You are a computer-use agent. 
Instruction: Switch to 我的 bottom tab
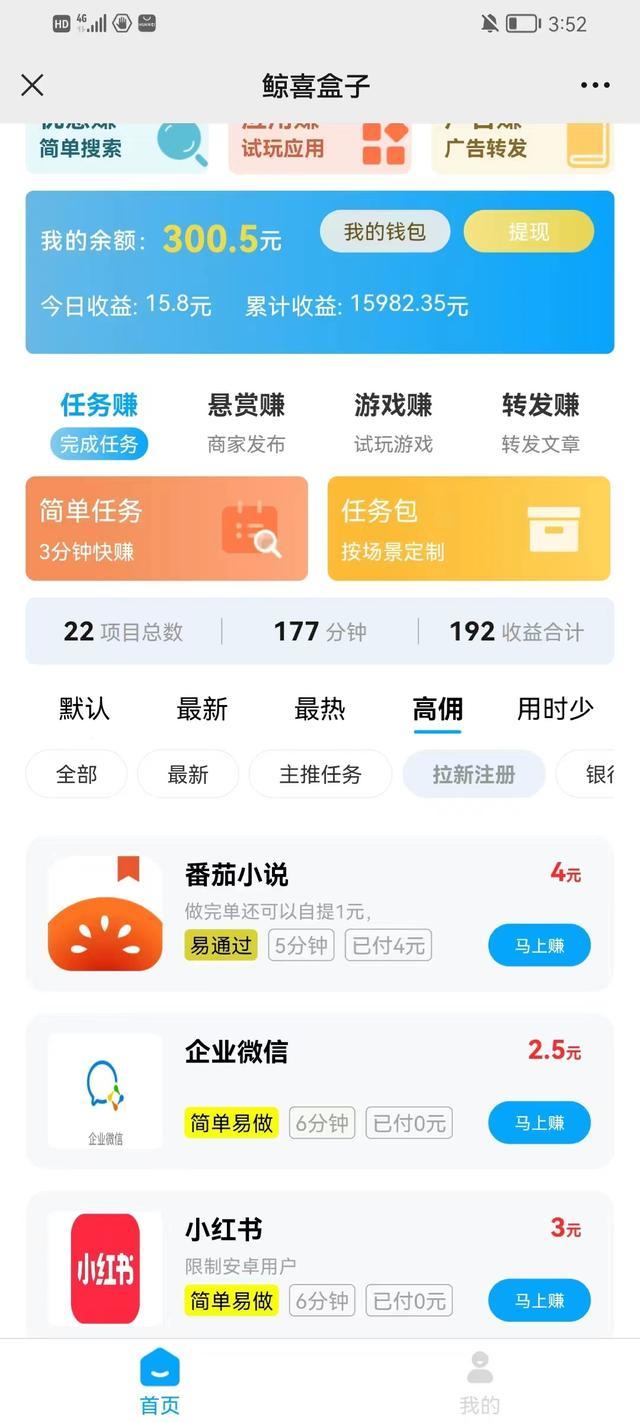479,1382
